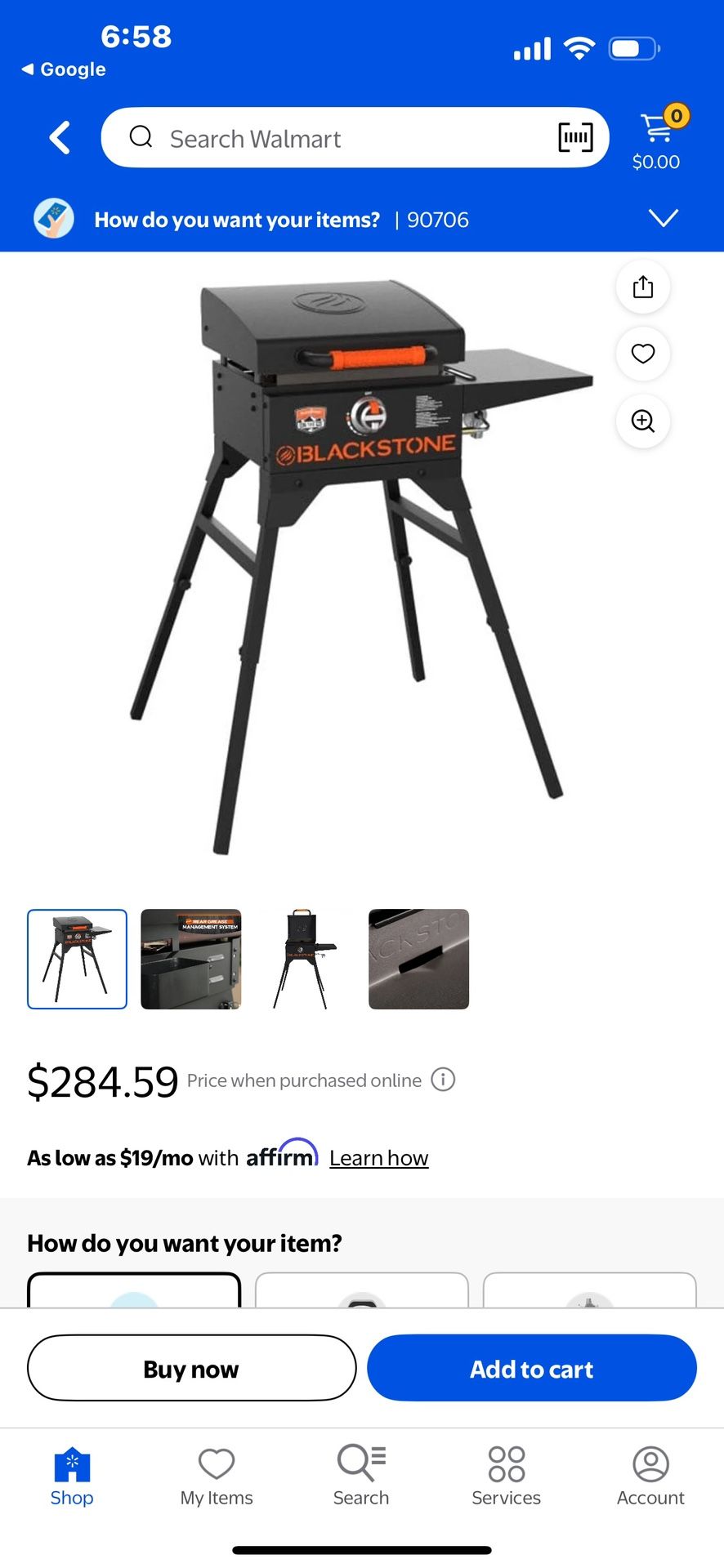View the folded griddle with handle thumbnail
Screen dimensions: 724x1568
coord(305,959)
